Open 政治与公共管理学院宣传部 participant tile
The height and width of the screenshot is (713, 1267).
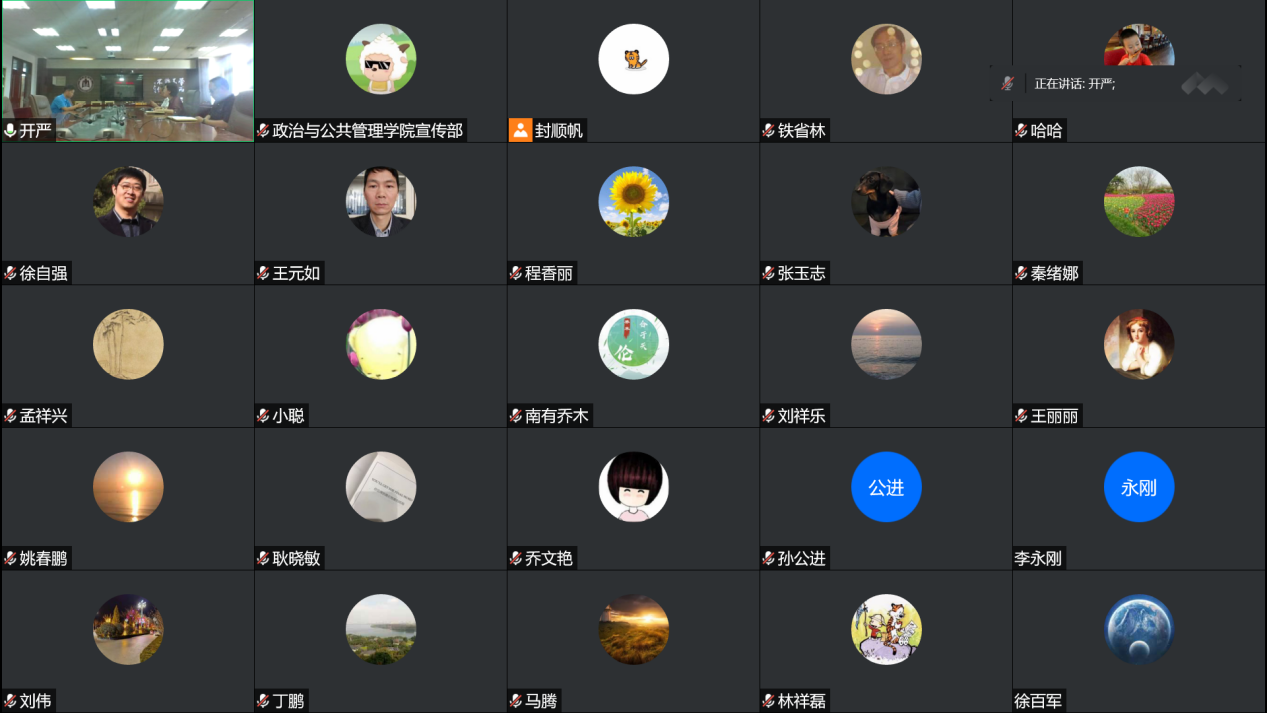coord(380,60)
